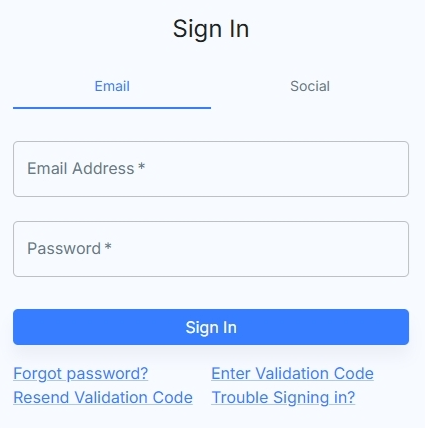Viewport: 425px width, 428px height.
Task: Tap the Password field
Action: [211, 249]
